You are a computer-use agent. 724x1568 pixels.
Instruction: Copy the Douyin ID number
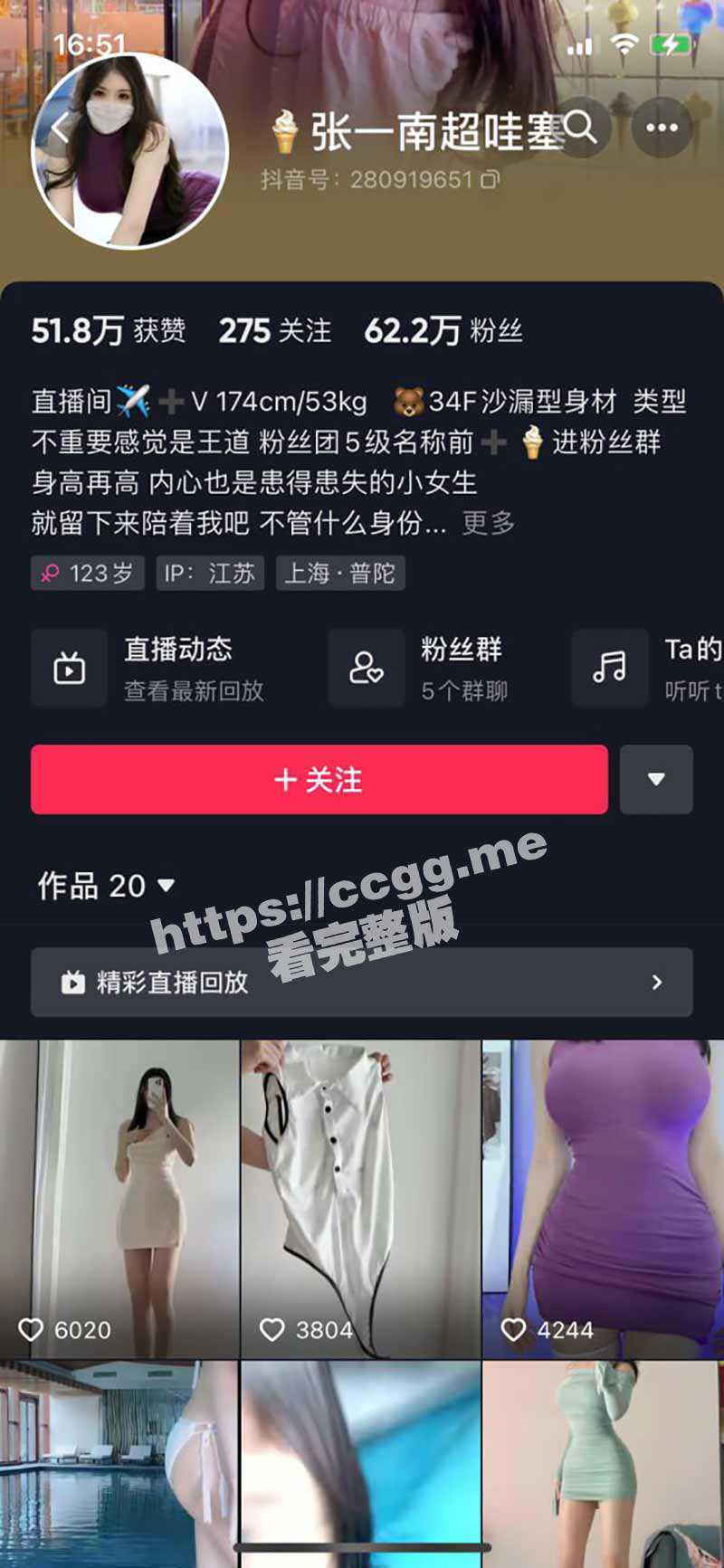(x=490, y=179)
